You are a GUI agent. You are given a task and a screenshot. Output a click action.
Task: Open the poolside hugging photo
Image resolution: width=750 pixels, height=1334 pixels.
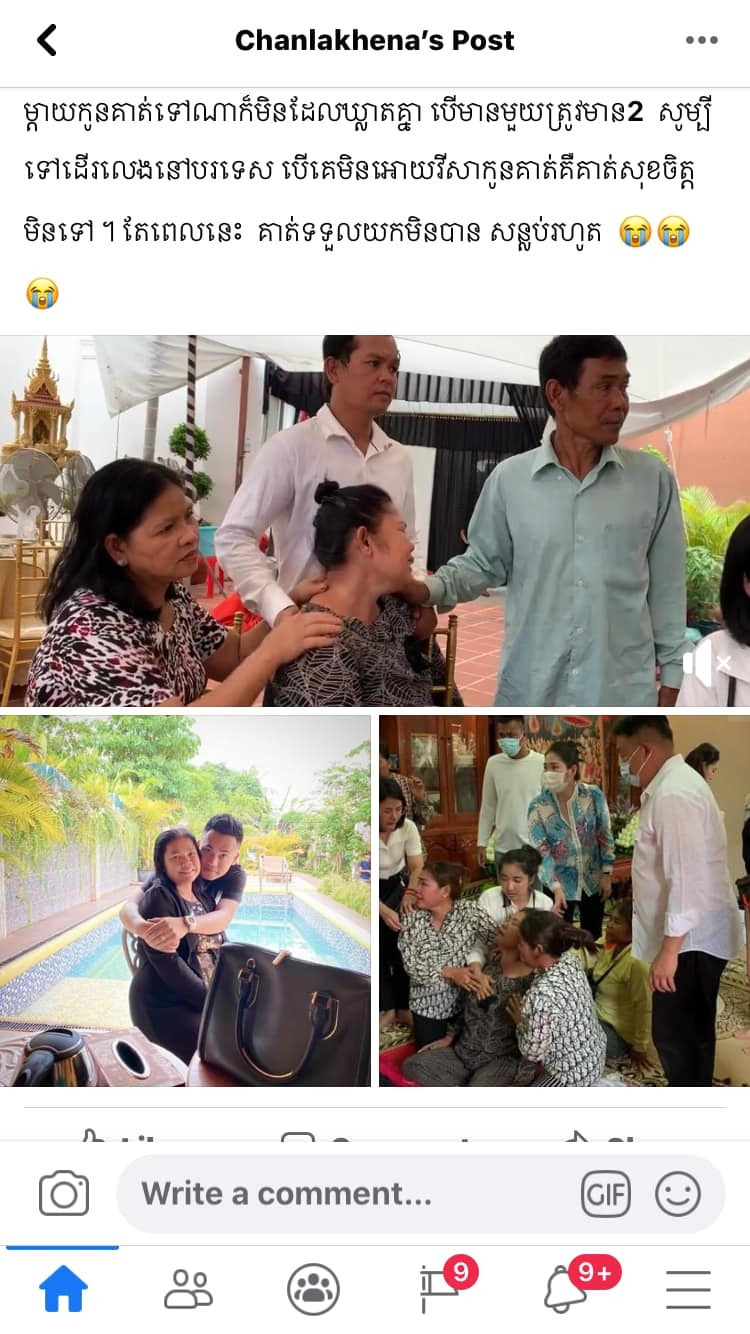[185, 900]
